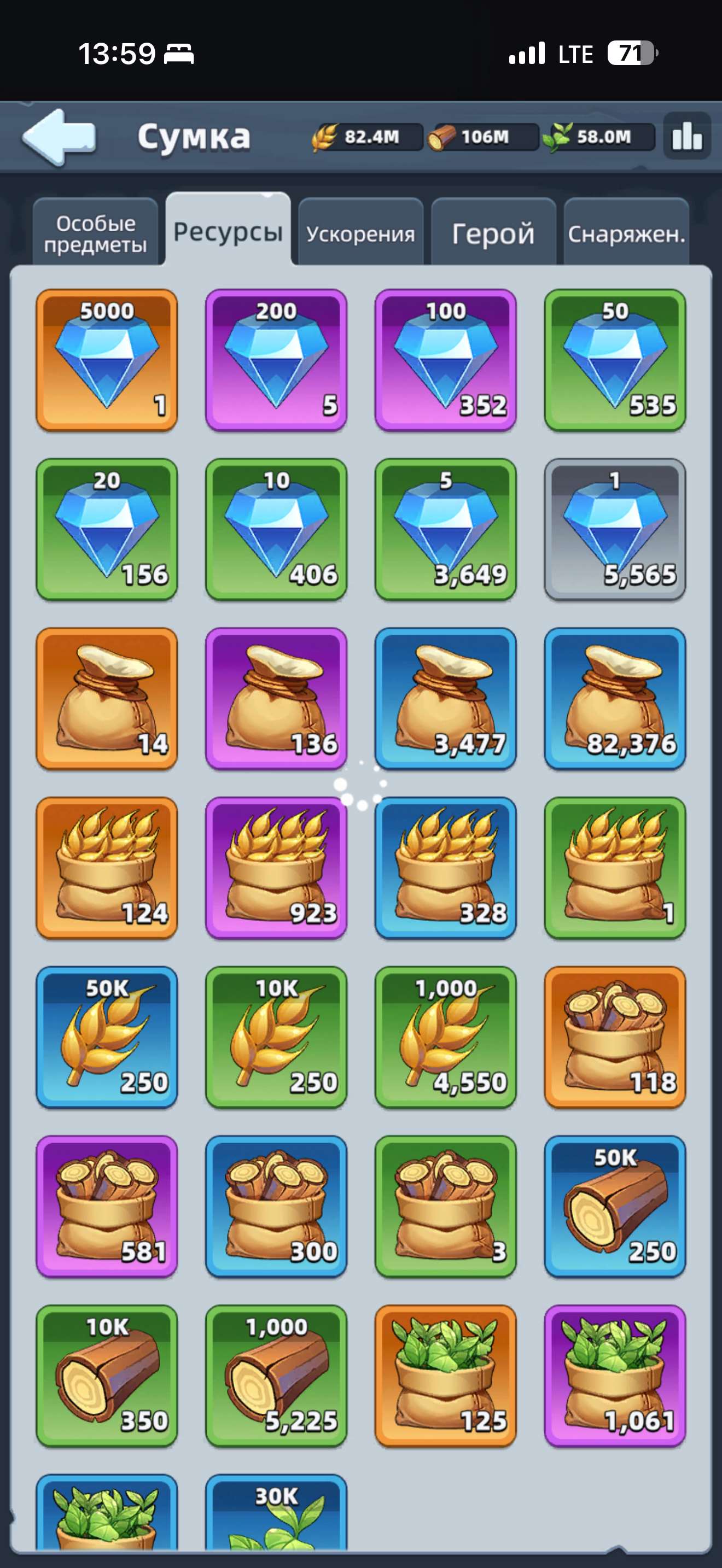Tap the 1,000 wheat item with 4,550
This screenshot has width=722, height=1568.
tap(446, 1037)
